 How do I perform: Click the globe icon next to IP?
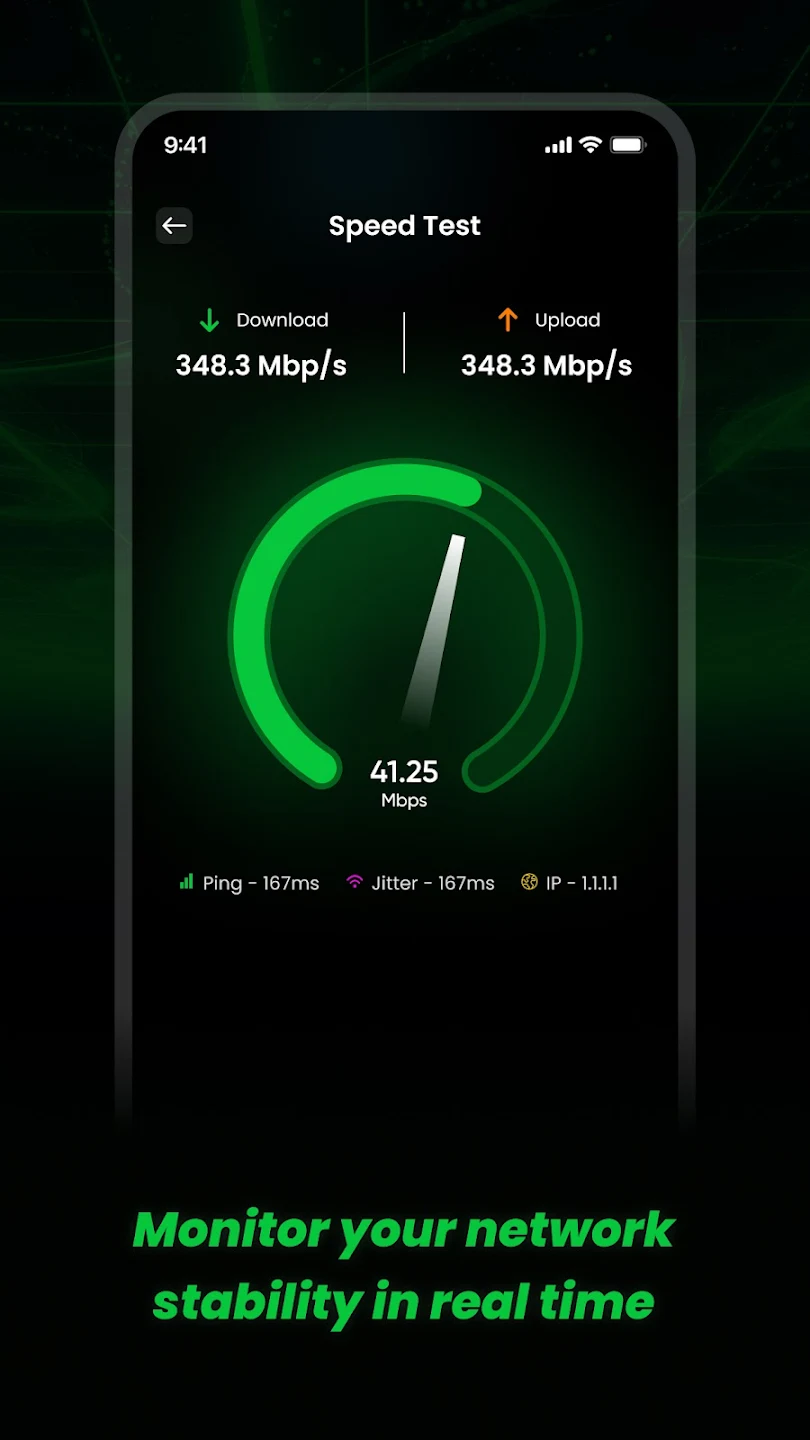[529, 882]
